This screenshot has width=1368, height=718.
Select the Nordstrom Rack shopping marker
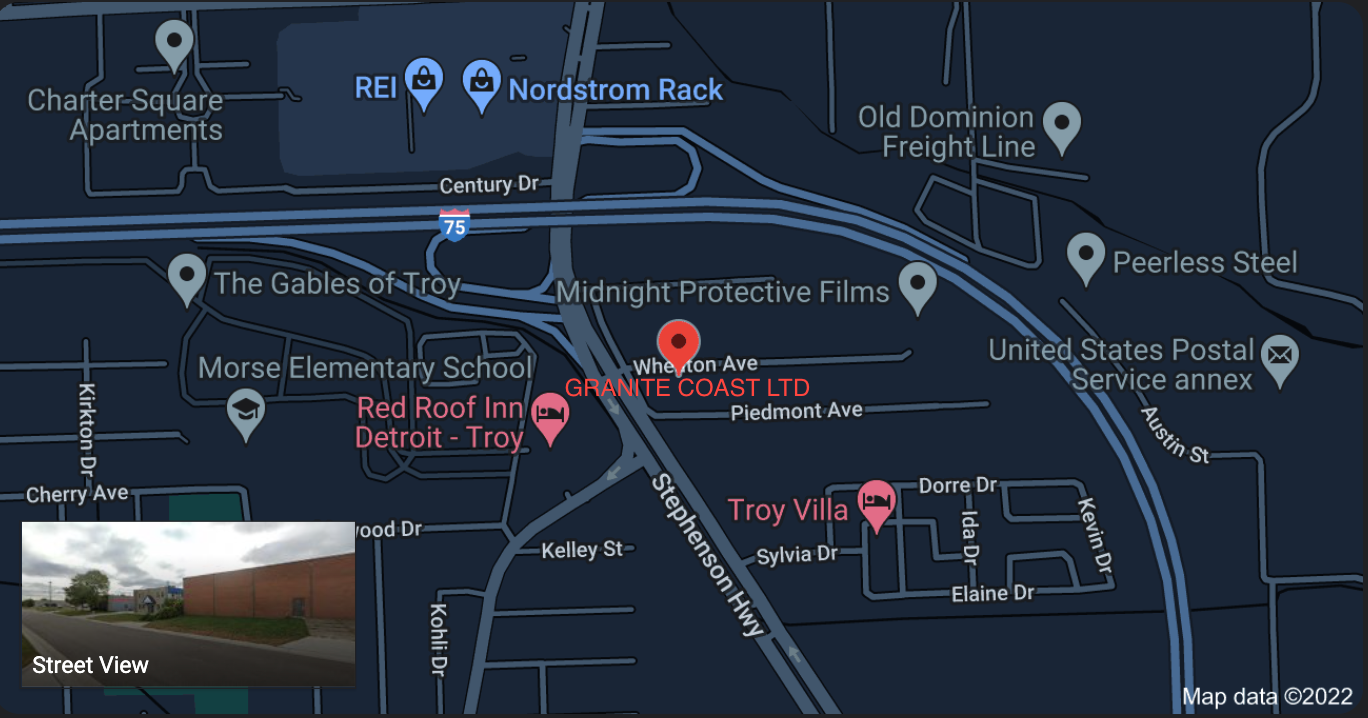[x=482, y=84]
